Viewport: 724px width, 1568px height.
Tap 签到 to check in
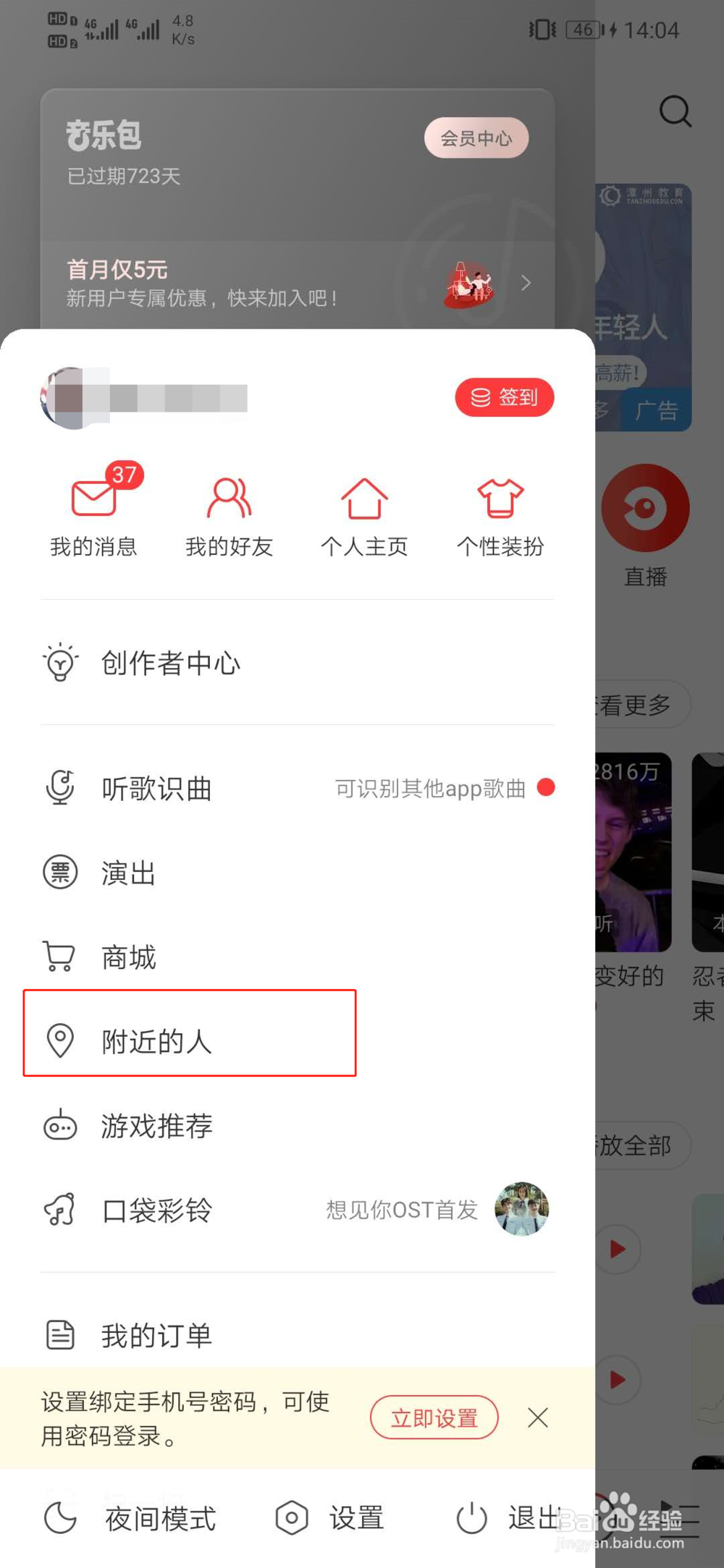[x=504, y=397]
